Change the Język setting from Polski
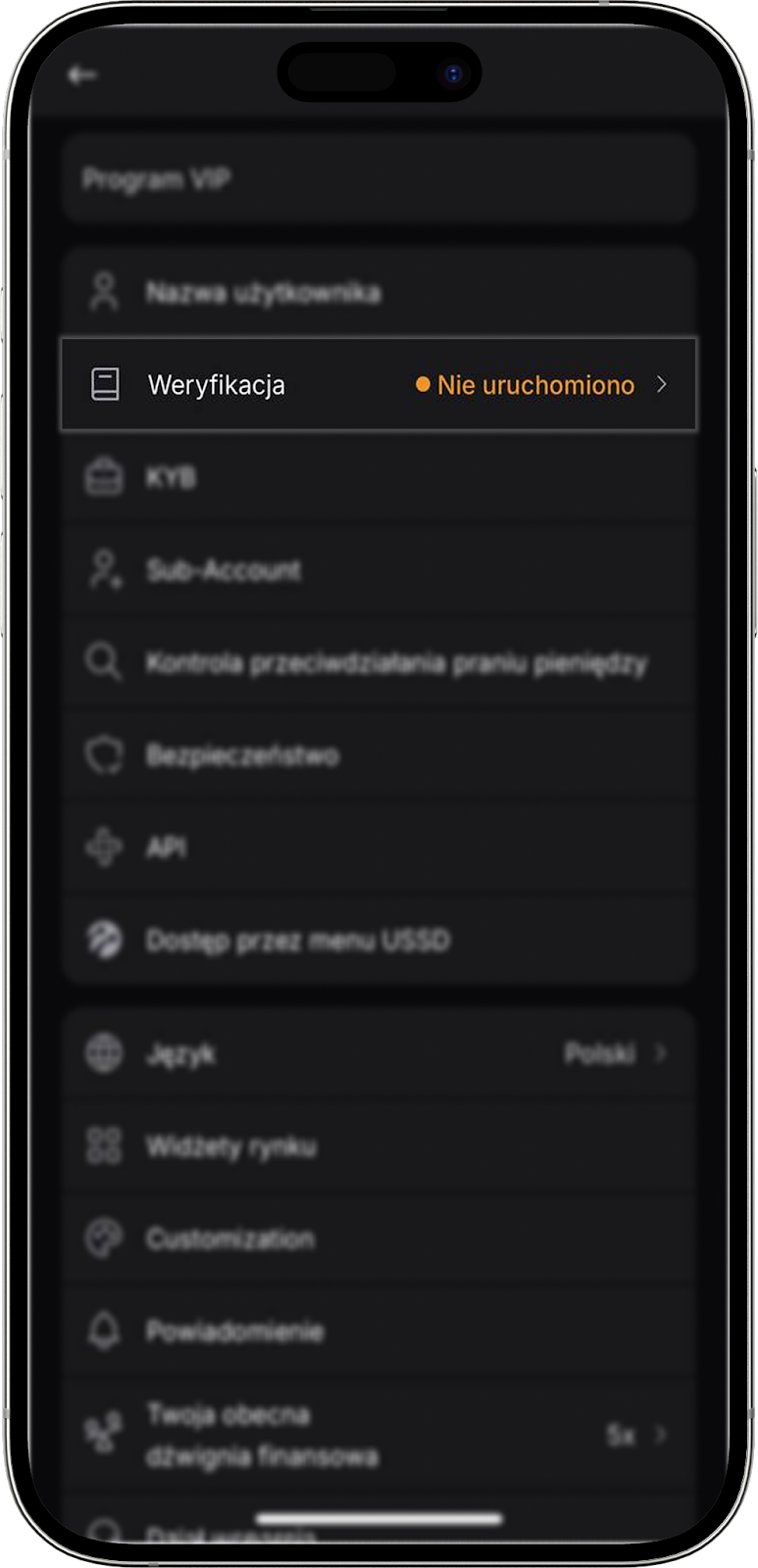 pos(378,1053)
